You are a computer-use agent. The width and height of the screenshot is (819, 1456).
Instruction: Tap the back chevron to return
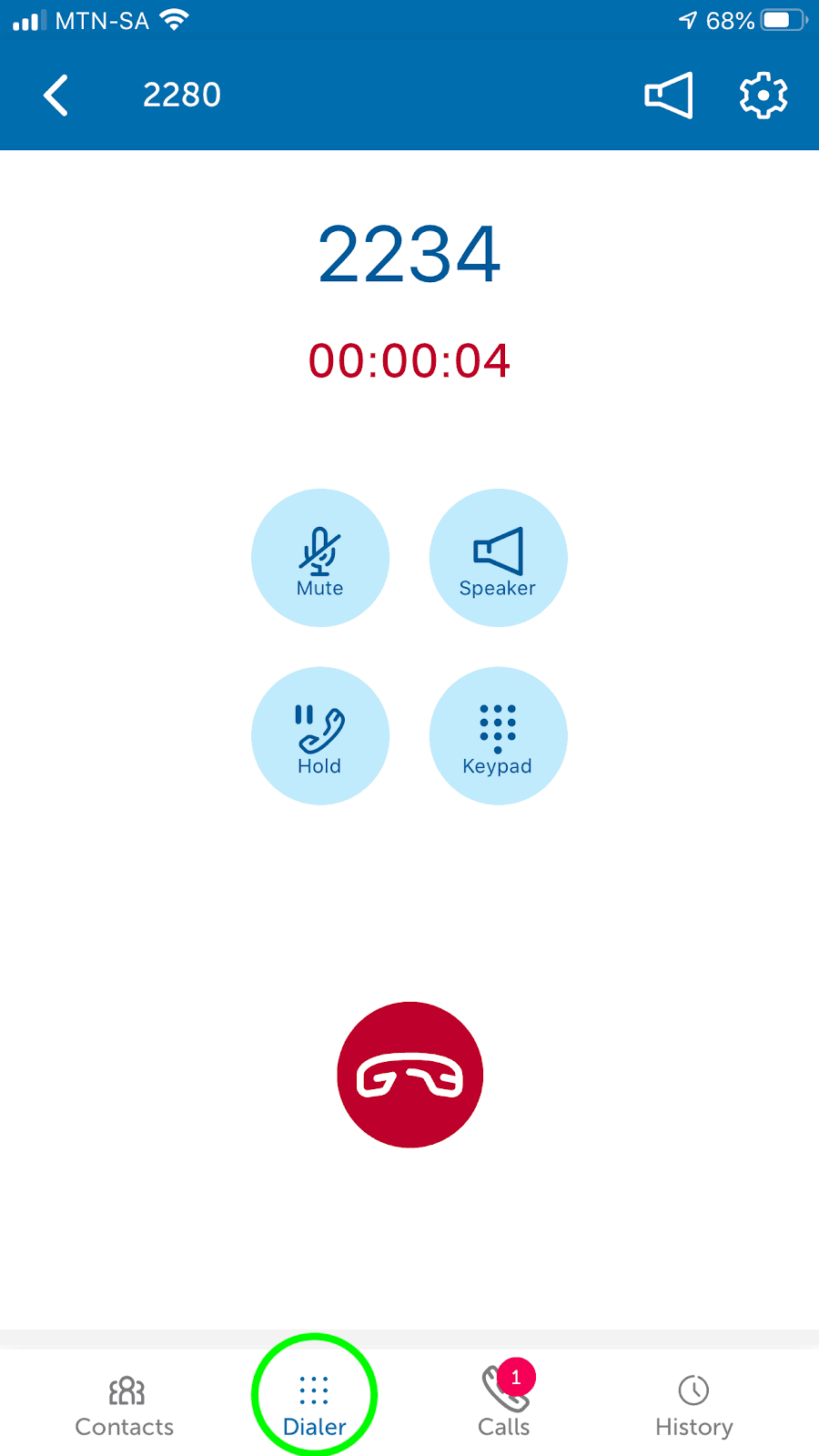pos(56,94)
